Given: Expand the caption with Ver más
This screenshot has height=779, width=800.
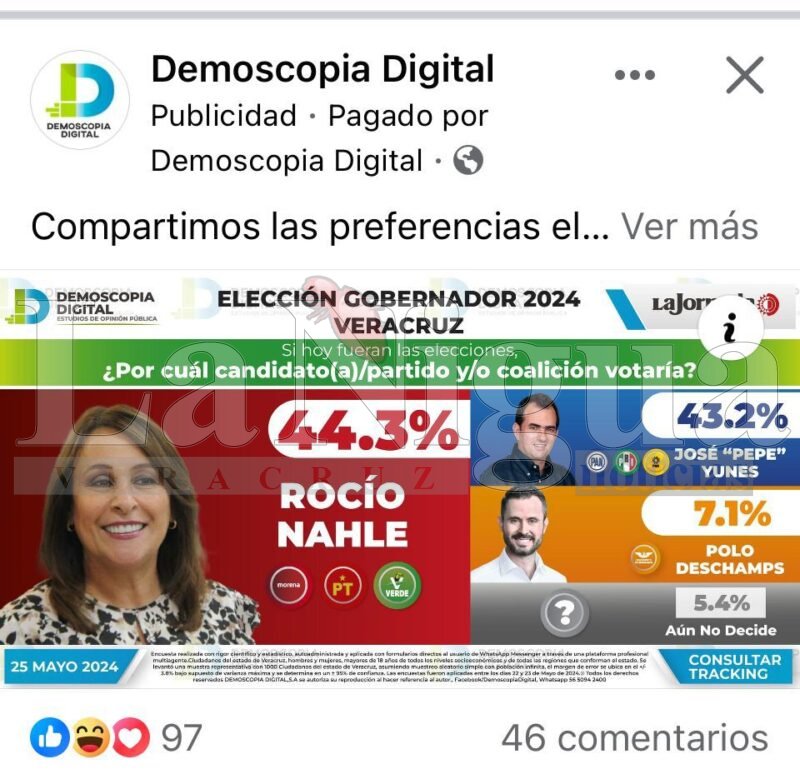Looking at the screenshot, I should pos(689,226).
